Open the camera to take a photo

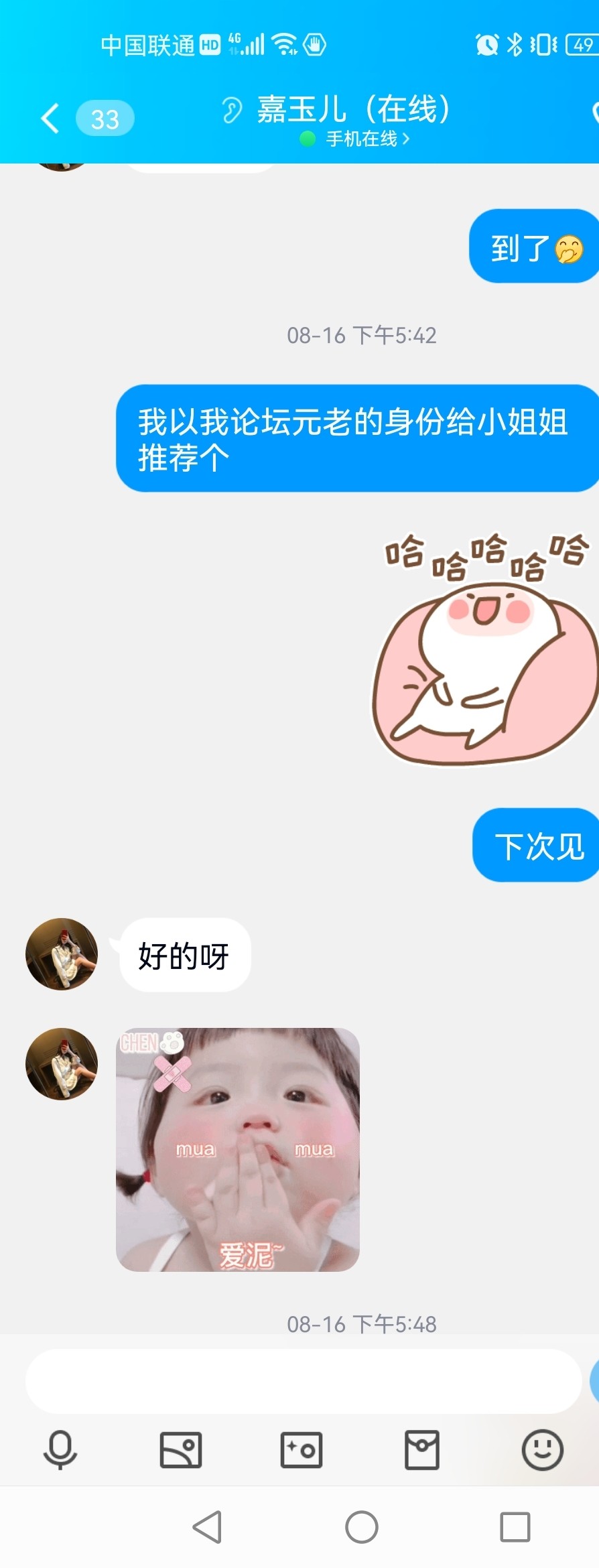tap(302, 1450)
